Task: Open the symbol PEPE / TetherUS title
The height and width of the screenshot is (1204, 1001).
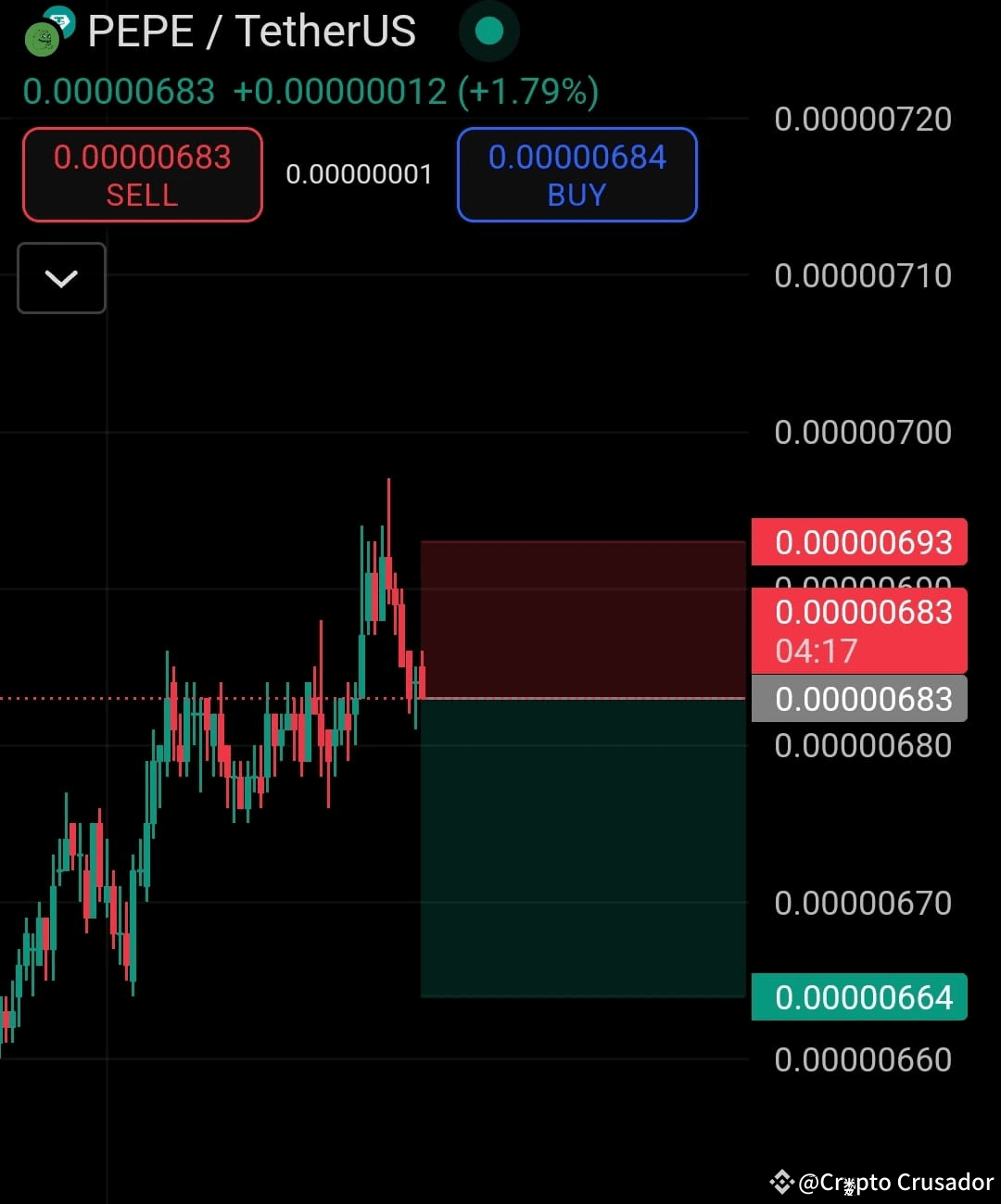Action: click(x=252, y=31)
